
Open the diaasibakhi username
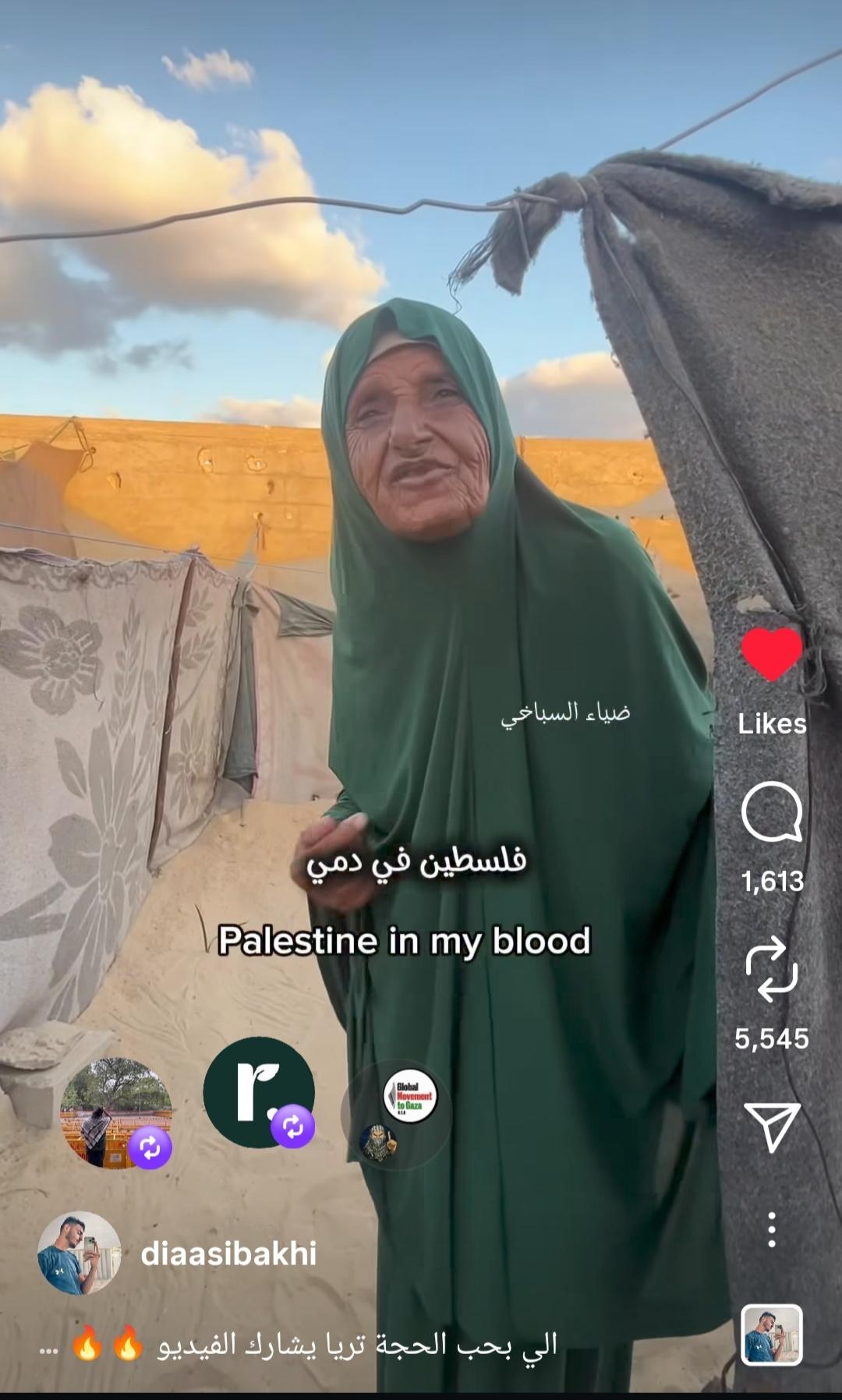click(228, 1254)
